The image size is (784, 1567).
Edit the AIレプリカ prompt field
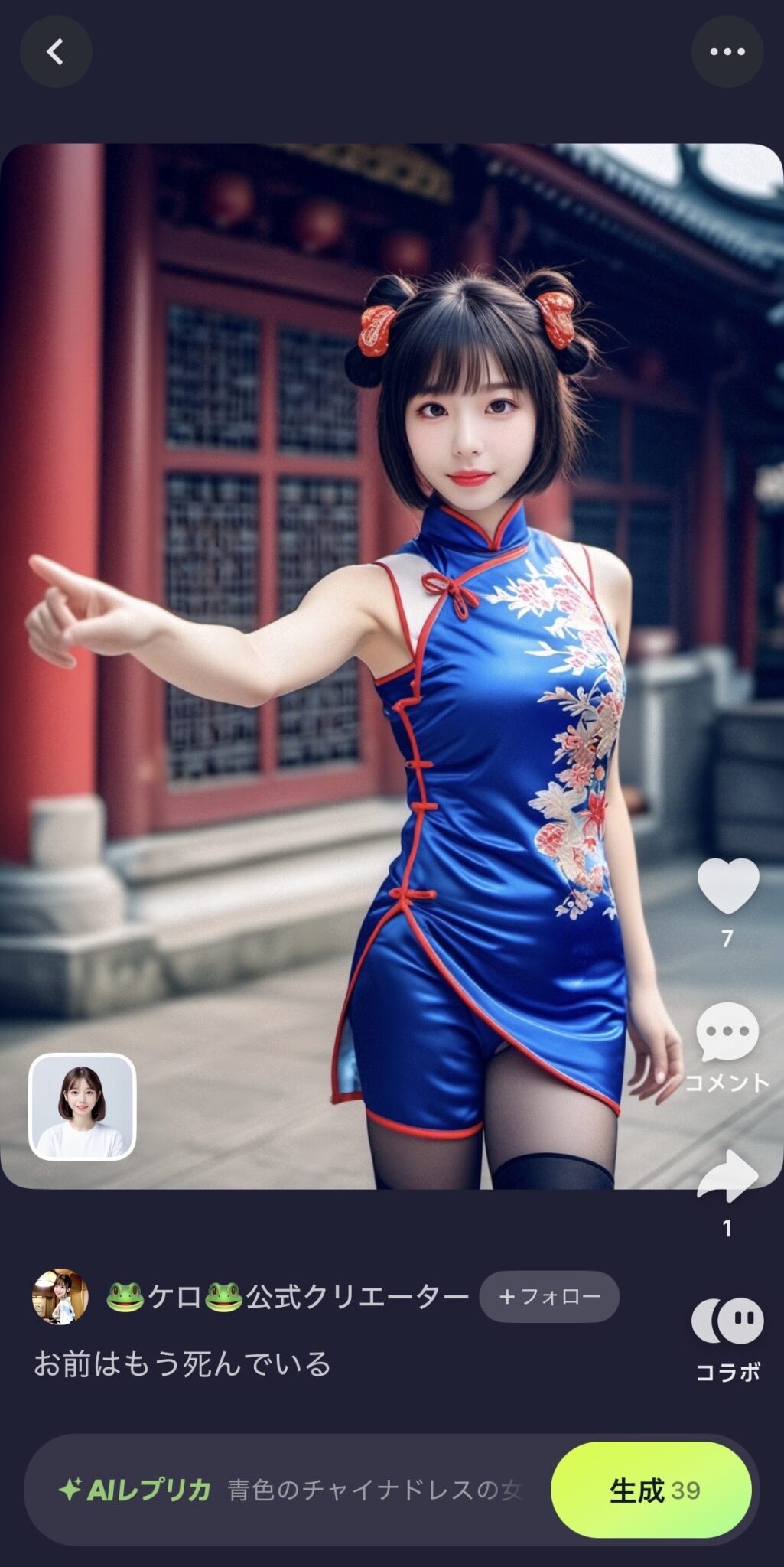375,1490
